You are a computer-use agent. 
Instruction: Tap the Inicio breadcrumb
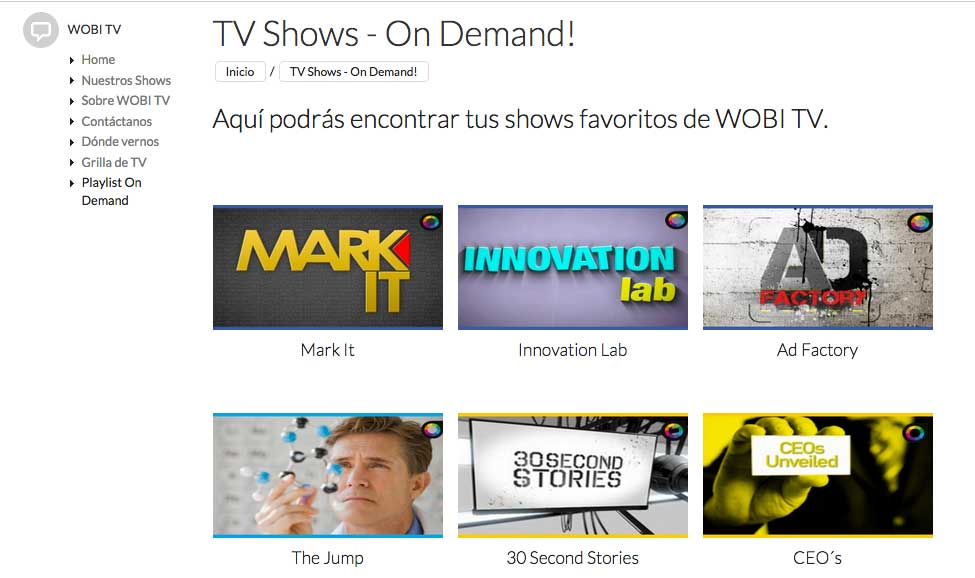point(240,72)
